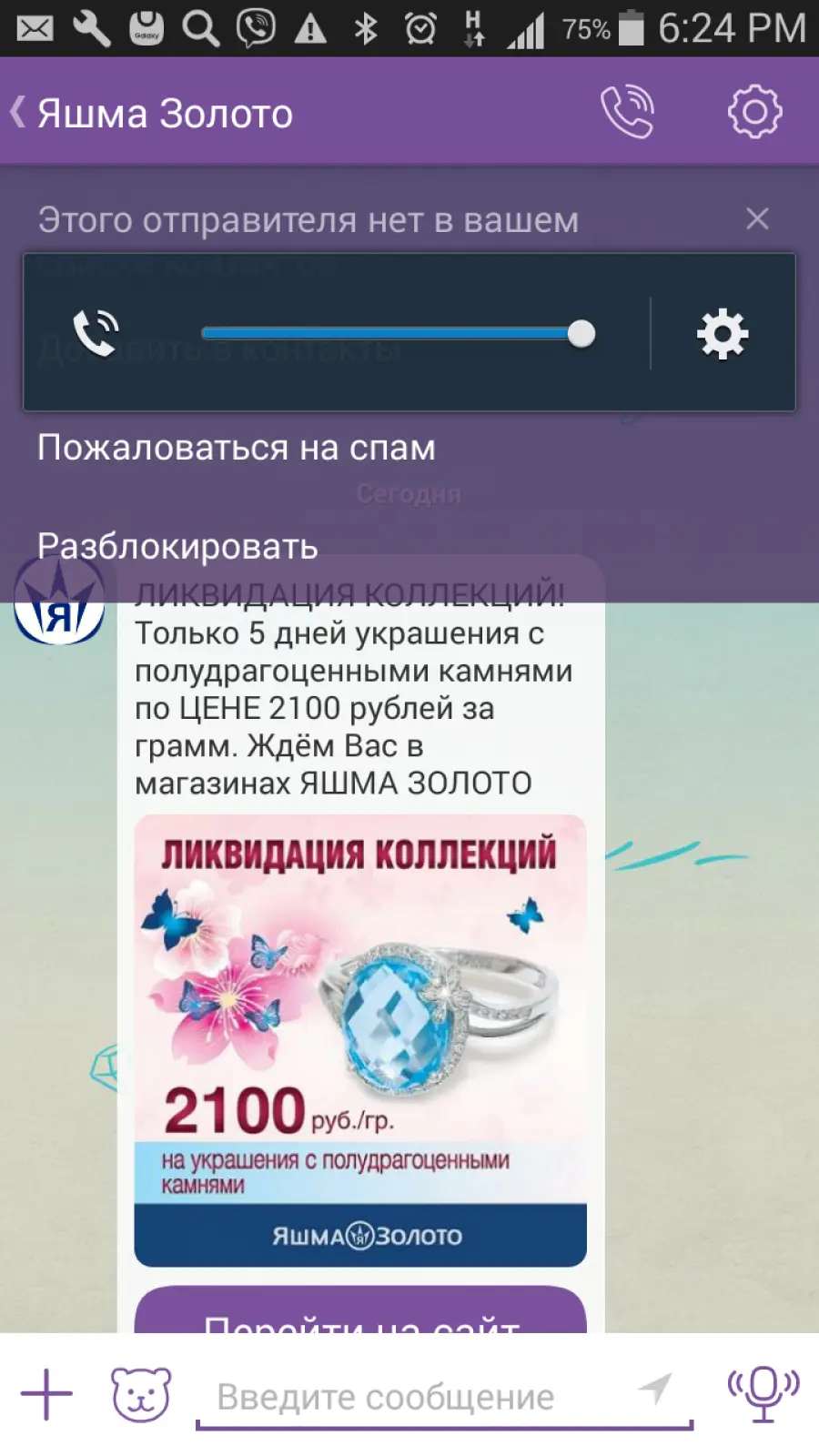Open chat settings gear in header
The height and width of the screenshot is (1456, 819).
[x=754, y=112]
